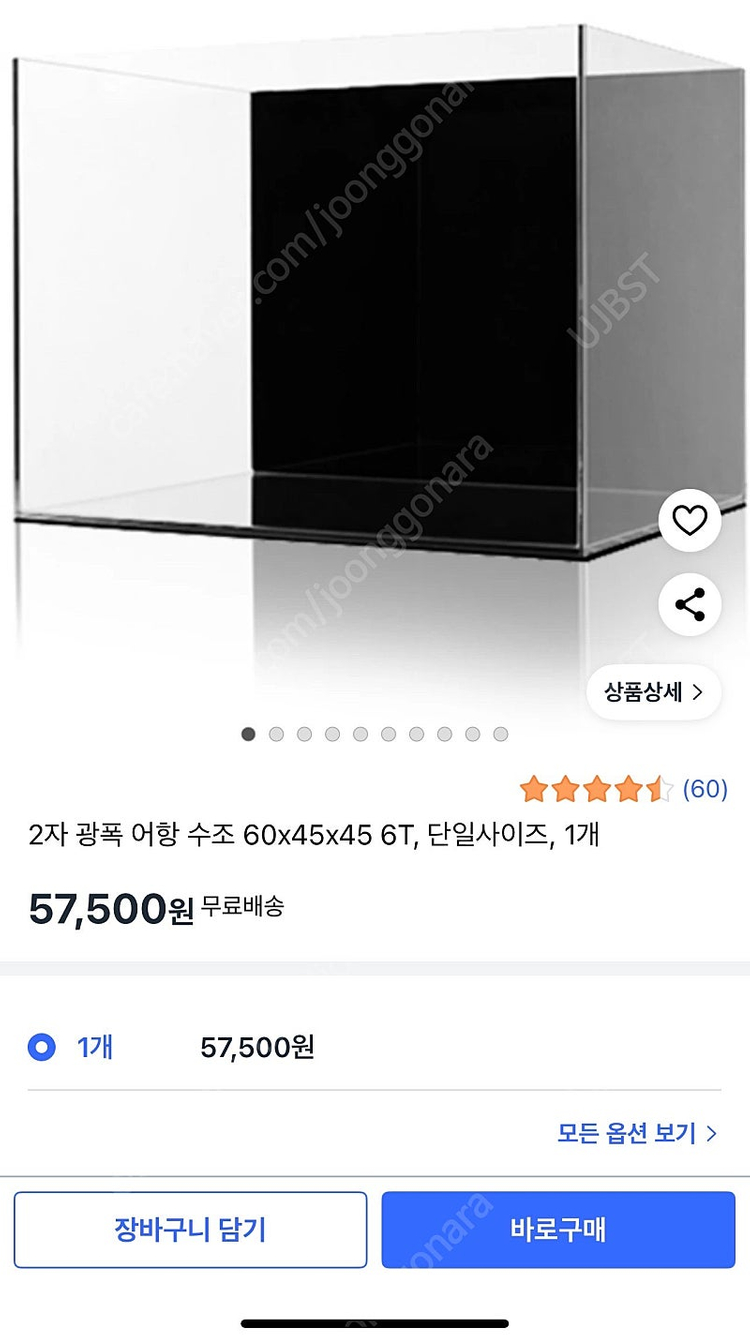
Task: Select the last carousel indicator dot
Action: tap(500, 733)
